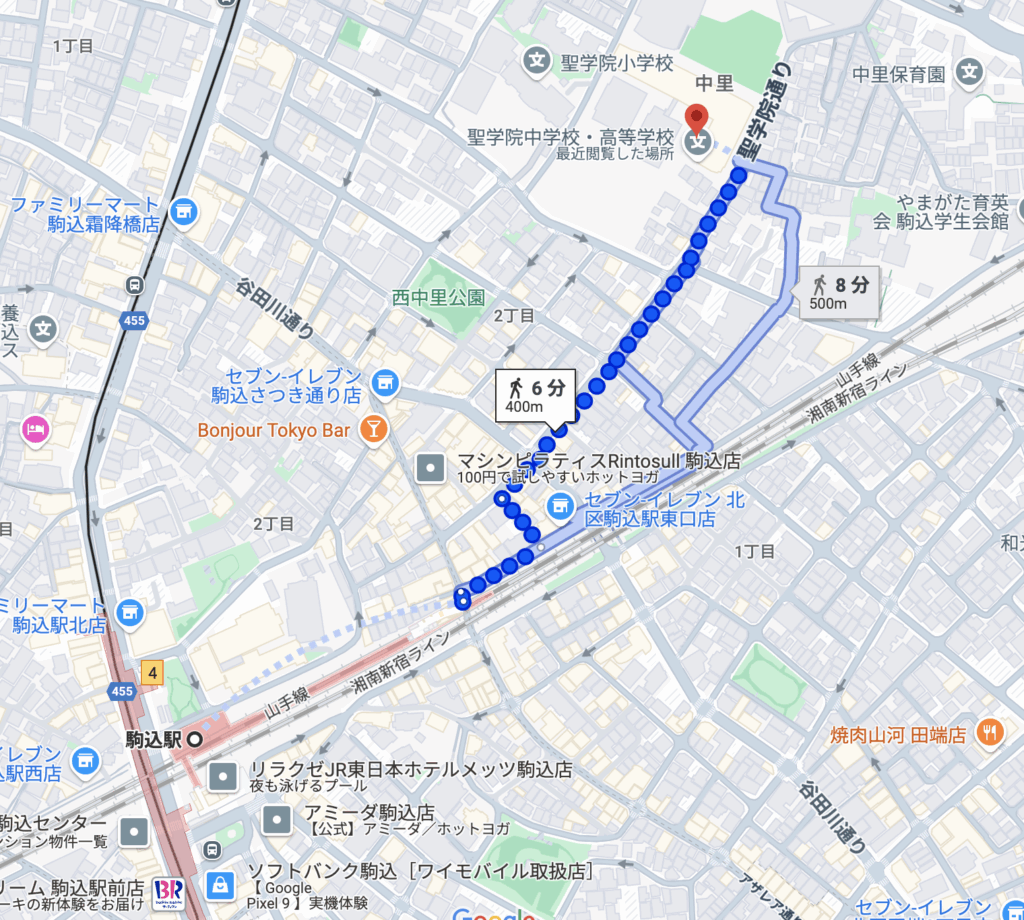Tap the 中里保育園 marker

[x=967, y=72]
